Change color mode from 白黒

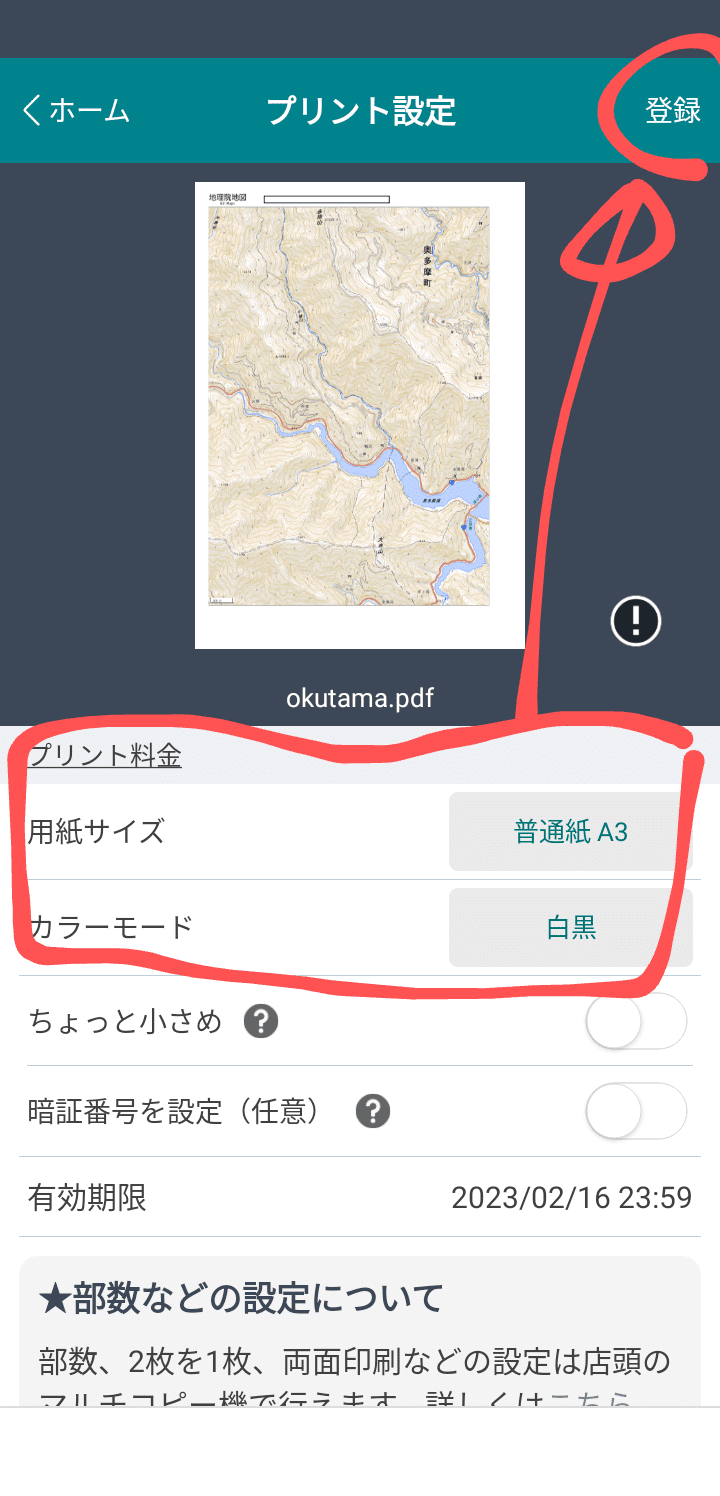[x=570, y=927]
